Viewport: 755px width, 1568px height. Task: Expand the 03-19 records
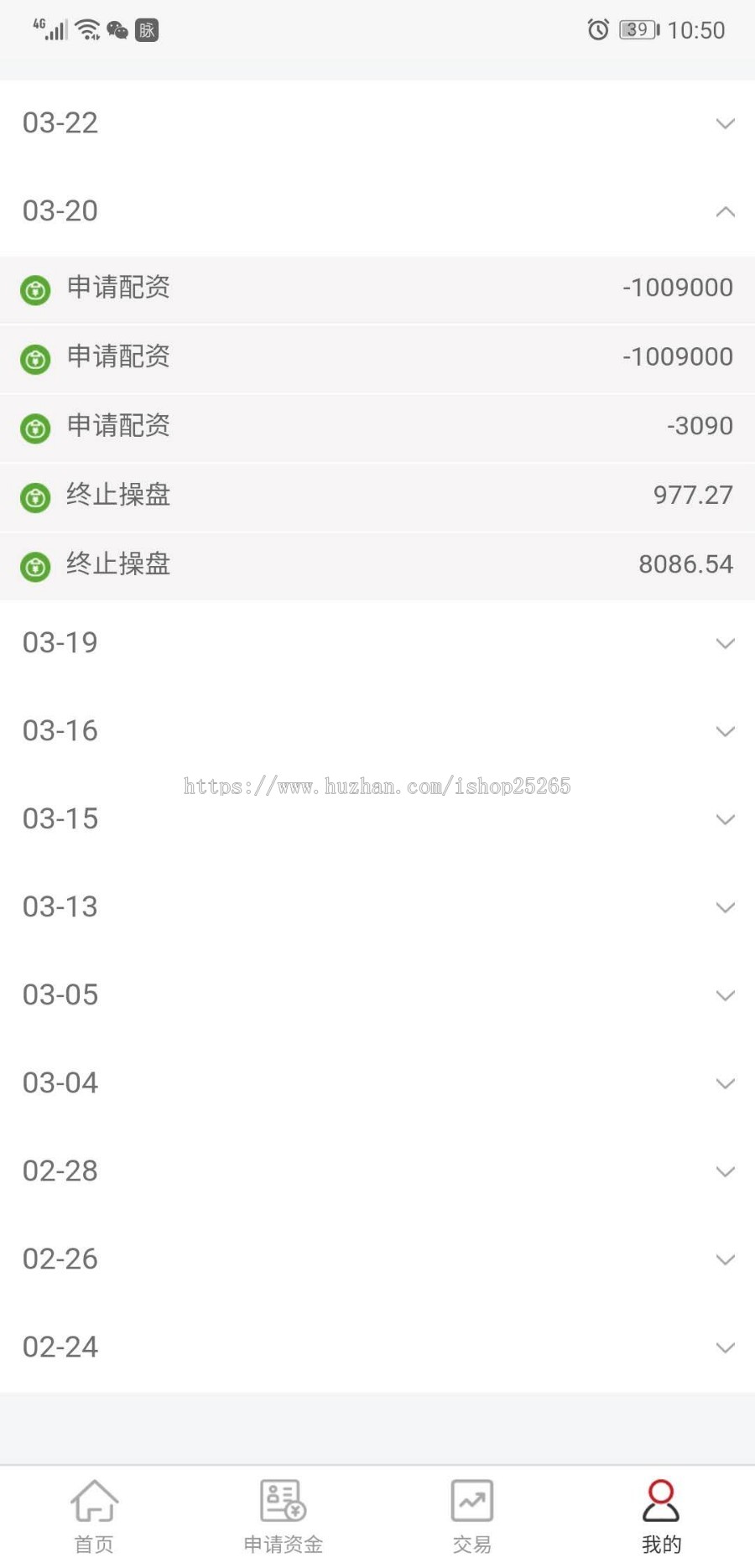377,643
